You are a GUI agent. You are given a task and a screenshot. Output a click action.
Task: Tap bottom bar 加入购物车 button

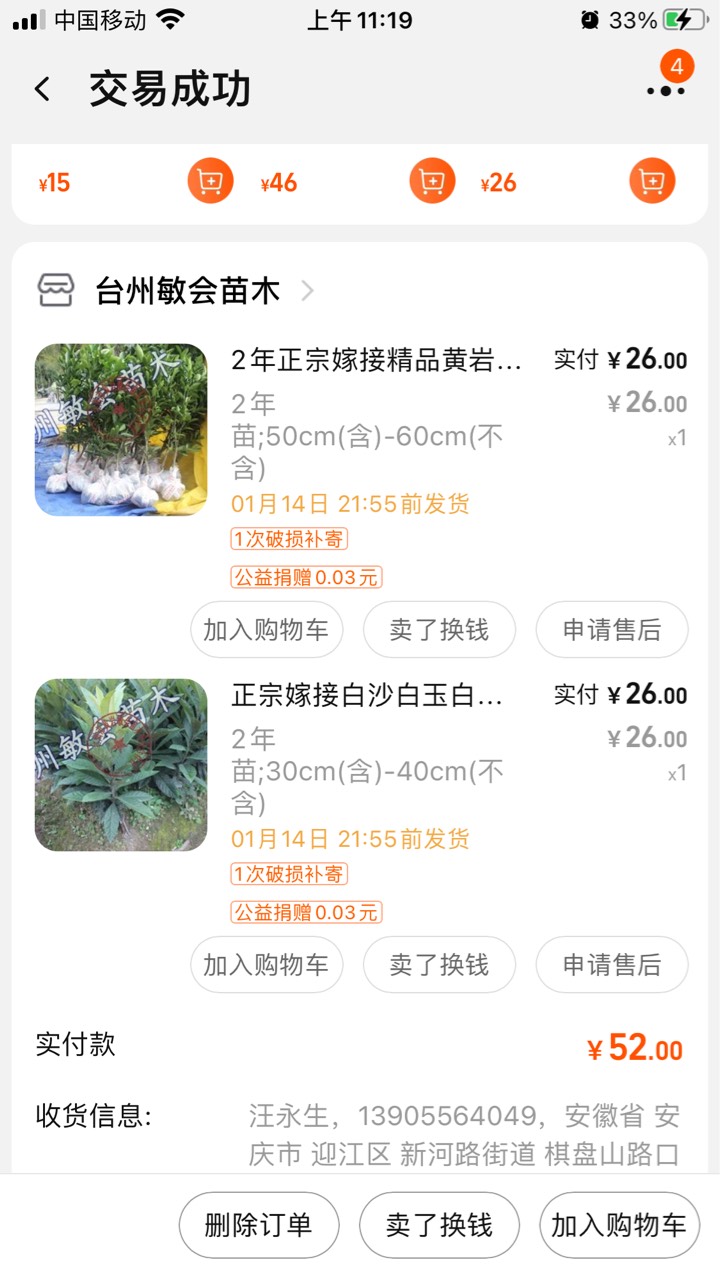tap(620, 1225)
